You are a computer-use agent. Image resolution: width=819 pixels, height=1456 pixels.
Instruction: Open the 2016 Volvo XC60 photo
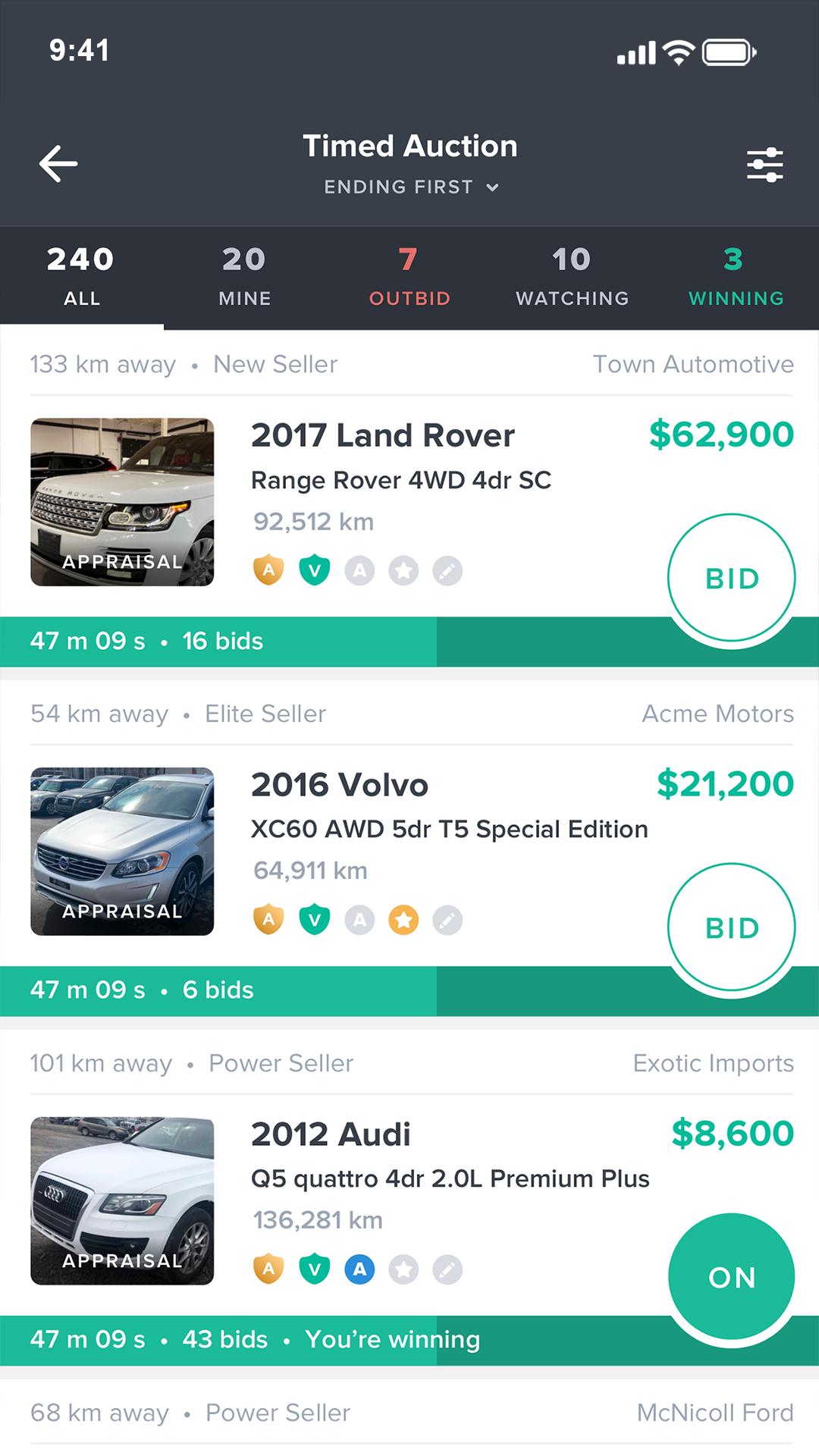(x=122, y=852)
